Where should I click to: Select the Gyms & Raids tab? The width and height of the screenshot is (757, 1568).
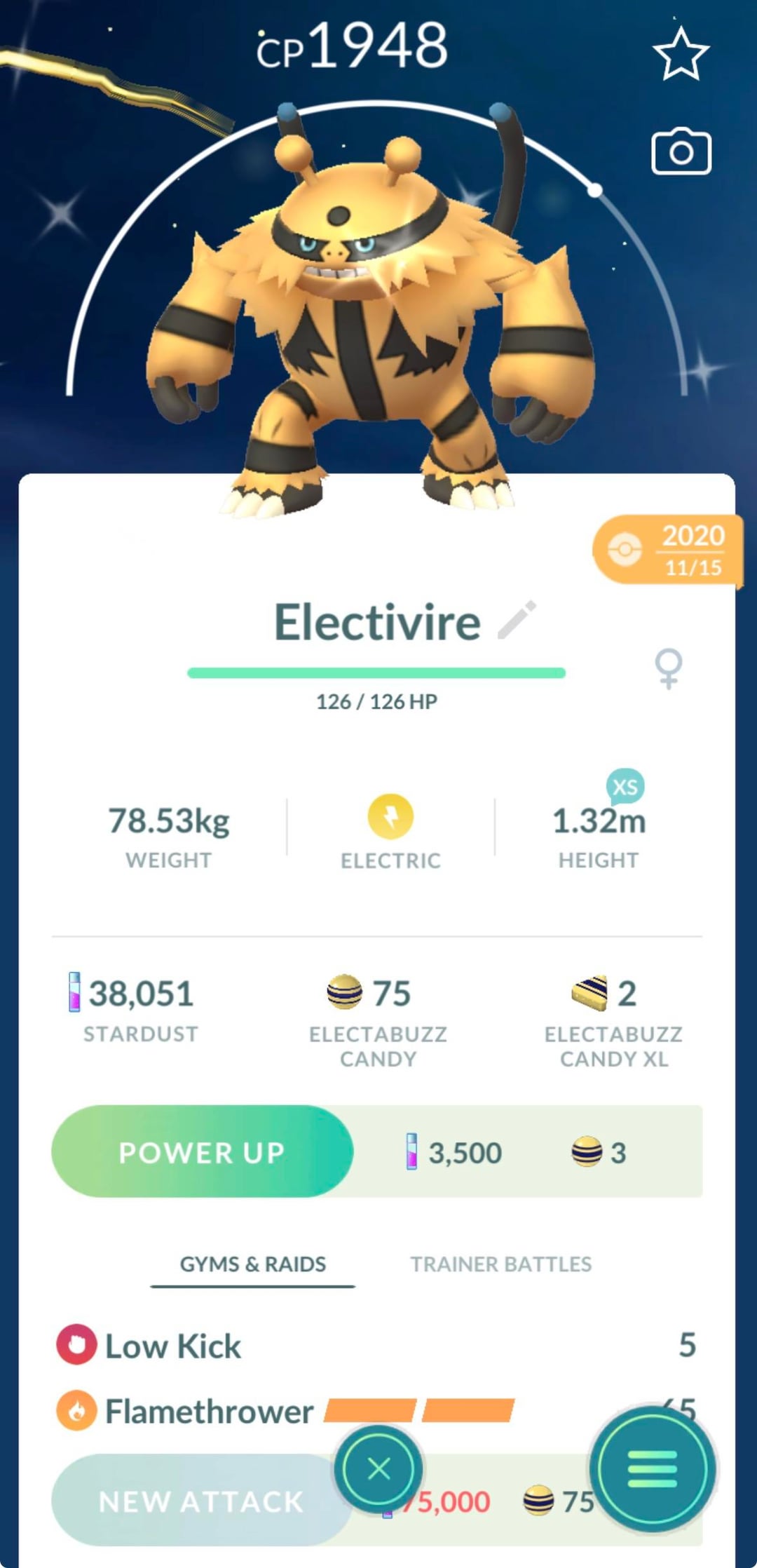click(253, 1264)
